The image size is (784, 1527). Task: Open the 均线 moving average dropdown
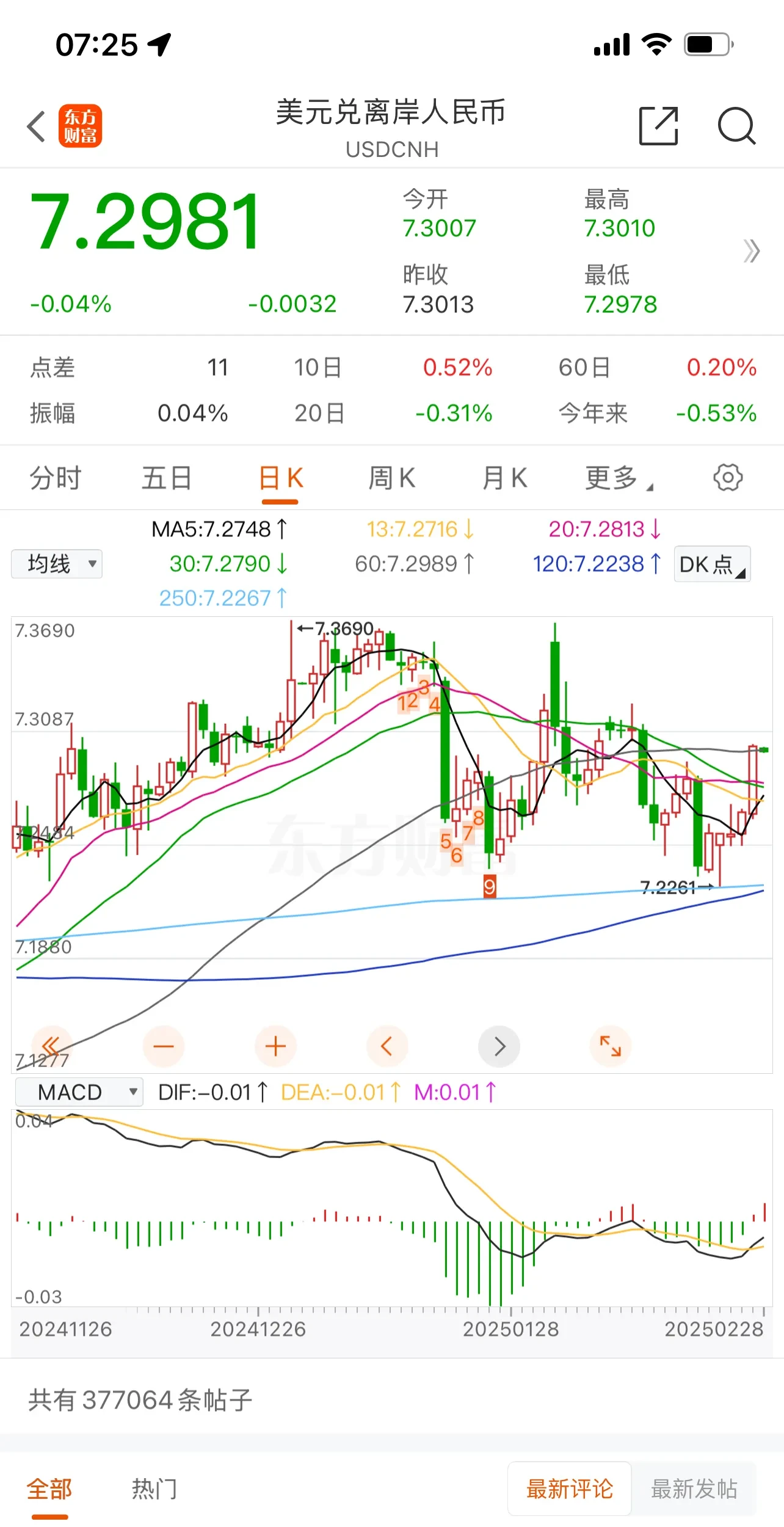click(x=56, y=564)
